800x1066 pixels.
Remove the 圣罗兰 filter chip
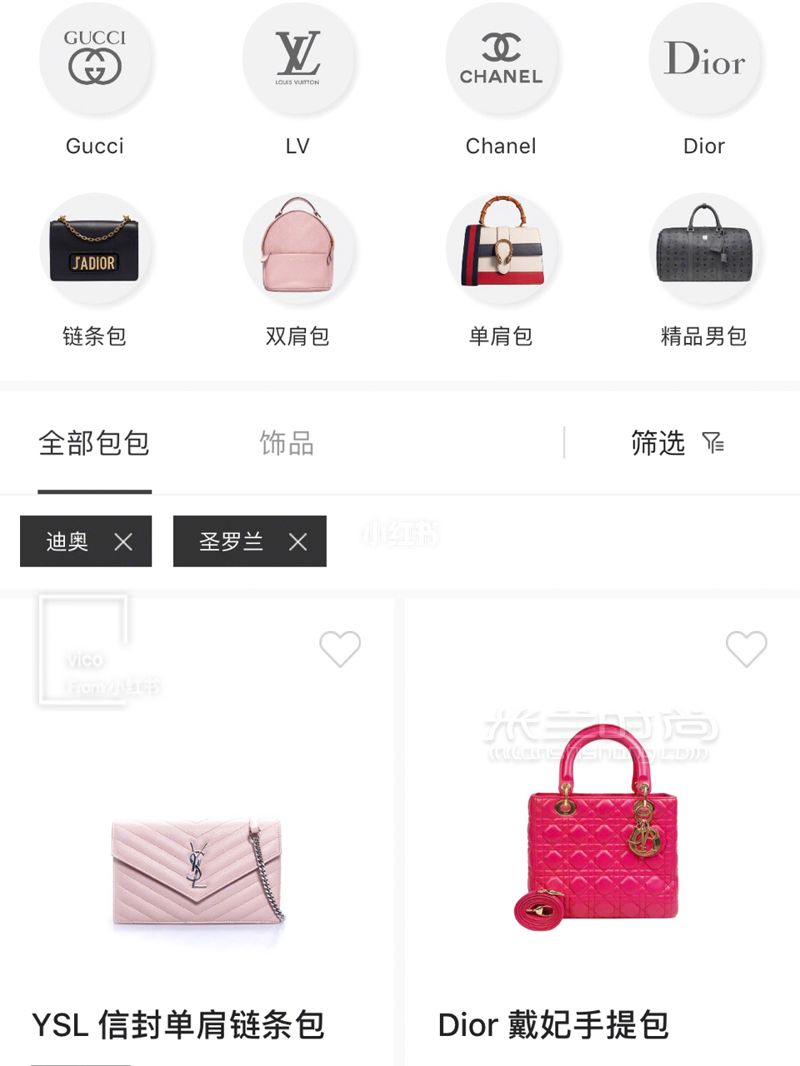coord(297,542)
